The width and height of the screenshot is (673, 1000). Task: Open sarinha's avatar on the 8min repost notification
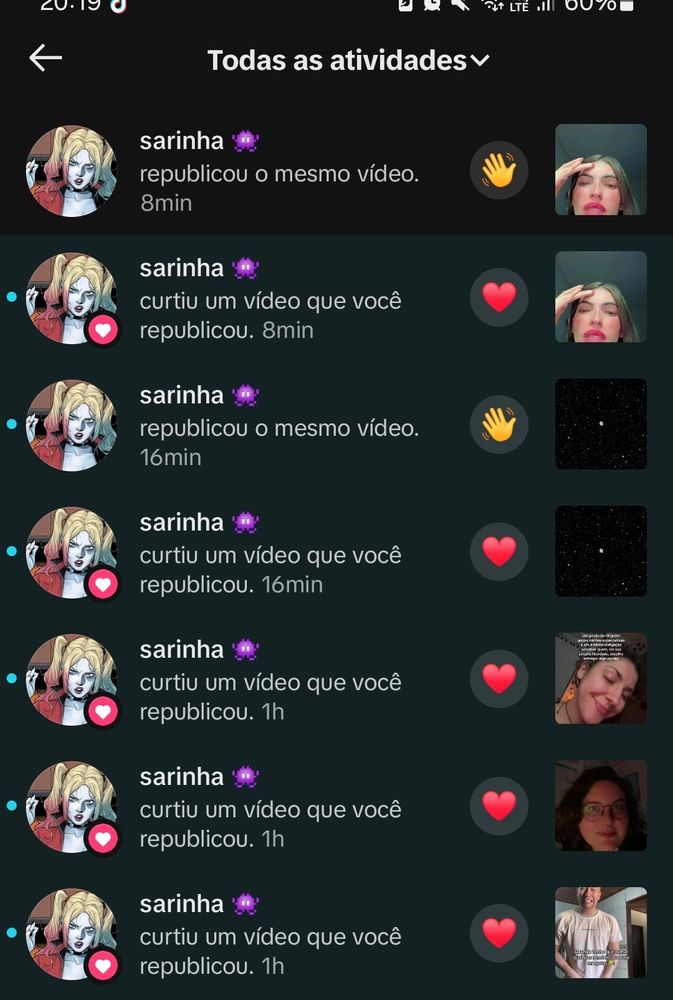71,171
